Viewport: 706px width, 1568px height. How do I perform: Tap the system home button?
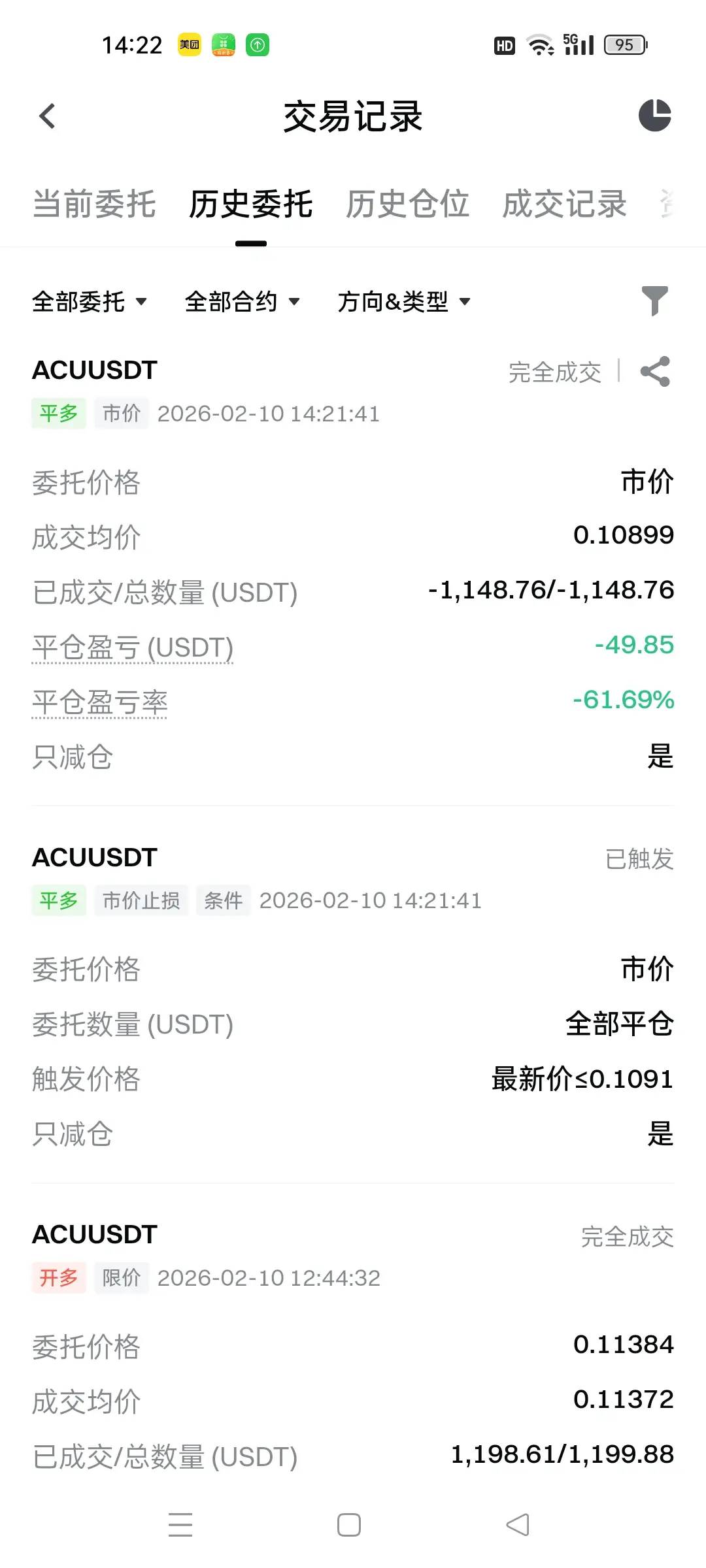click(349, 1525)
